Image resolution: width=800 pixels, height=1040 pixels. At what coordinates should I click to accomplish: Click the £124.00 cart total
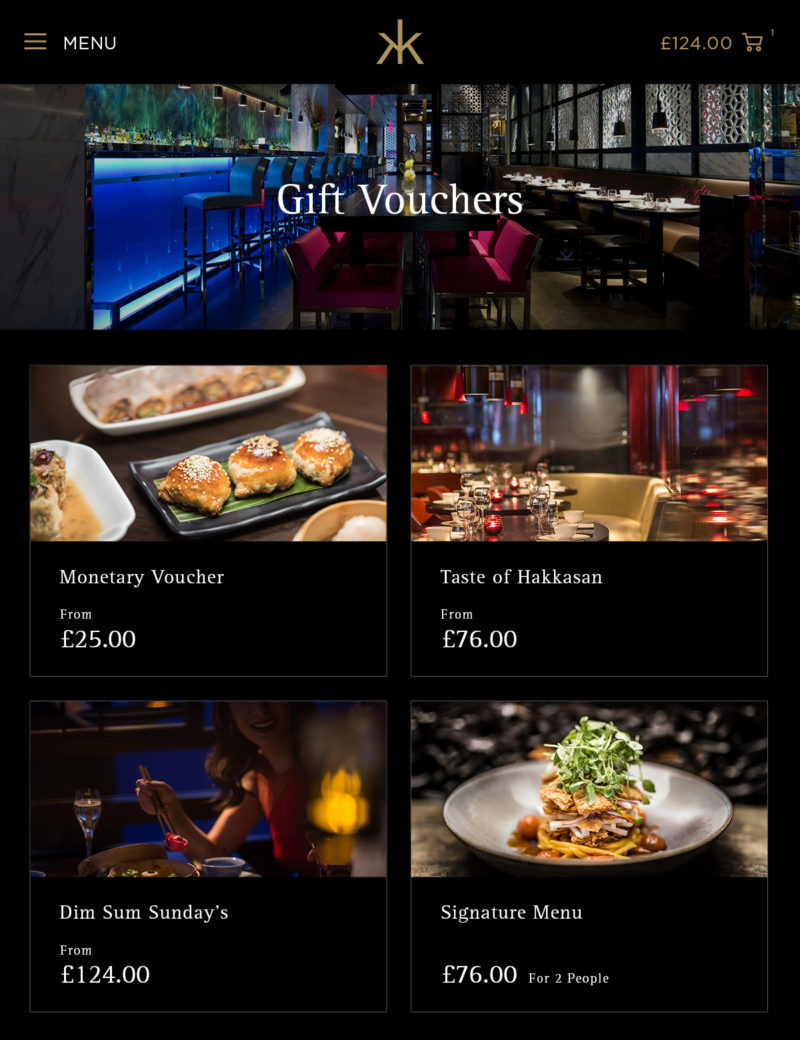pos(694,44)
